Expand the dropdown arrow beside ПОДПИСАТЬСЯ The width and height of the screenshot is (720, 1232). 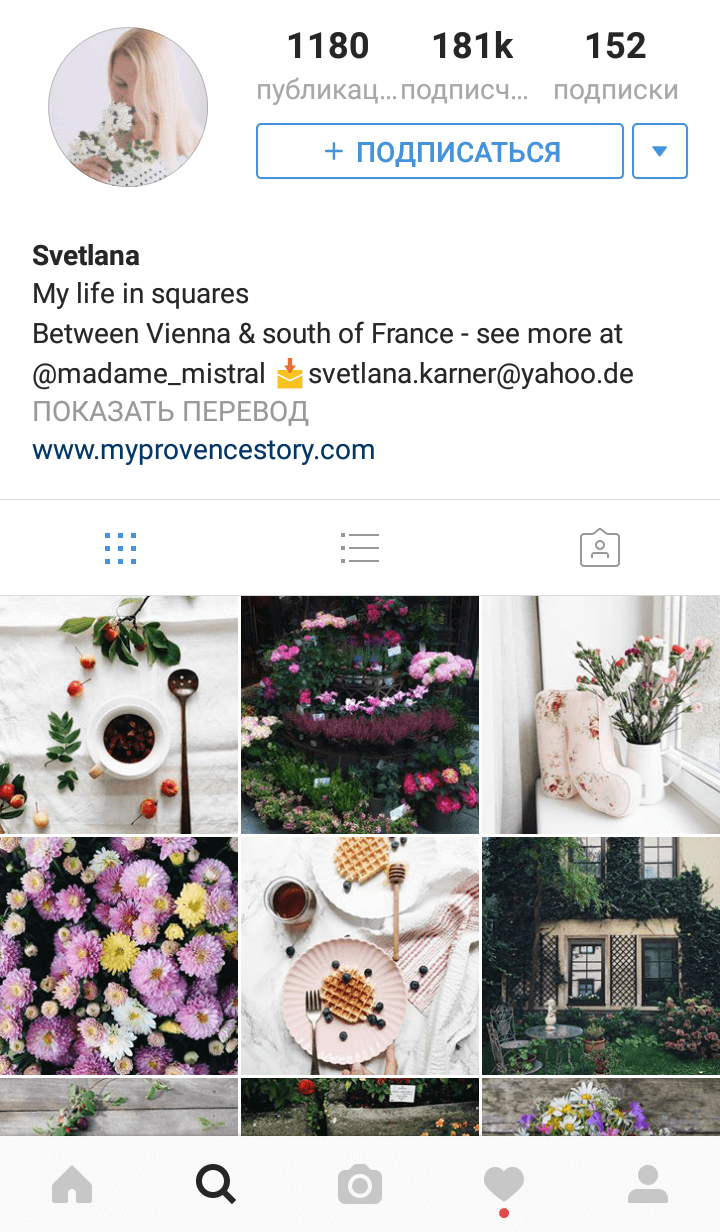point(659,151)
